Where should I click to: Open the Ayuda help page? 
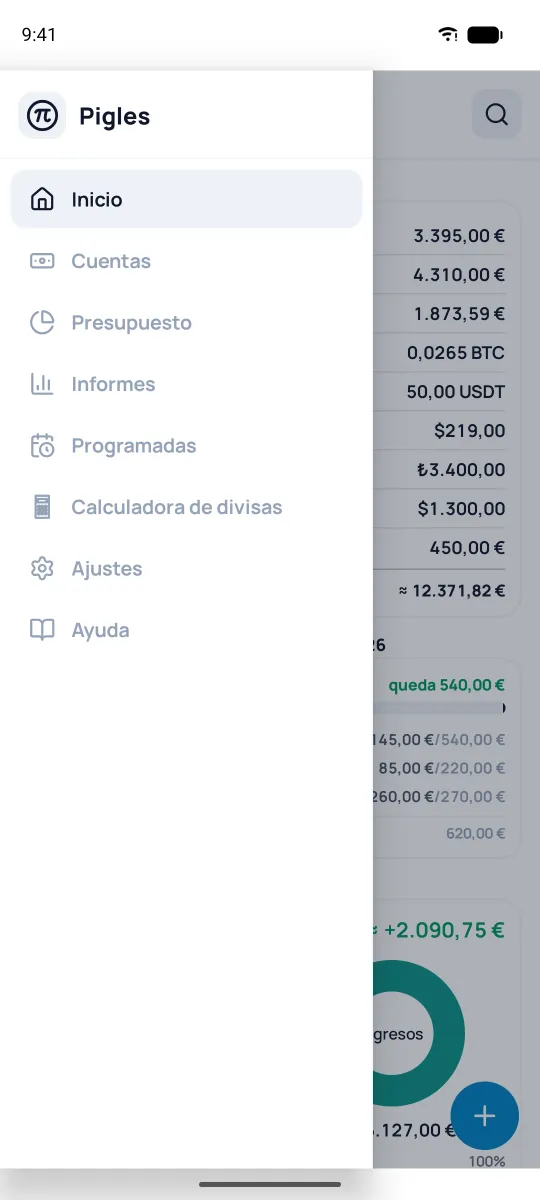tap(186, 630)
